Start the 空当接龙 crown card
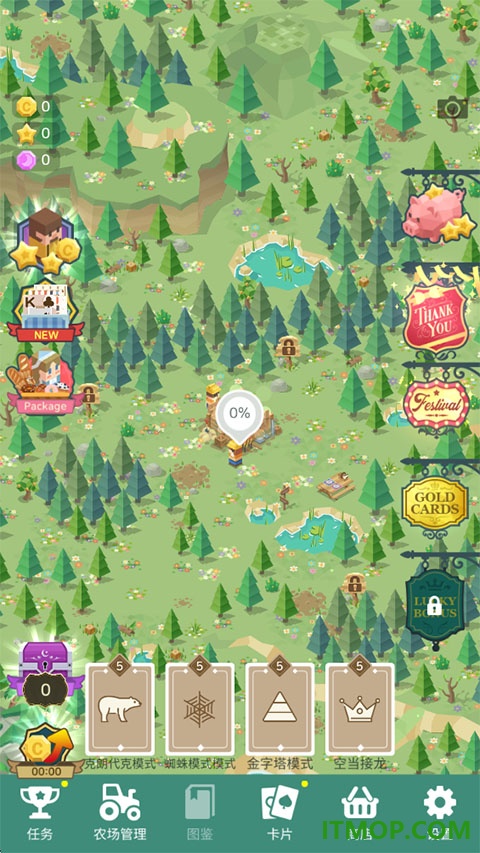This screenshot has height=853, width=480. (x=360, y=708)
